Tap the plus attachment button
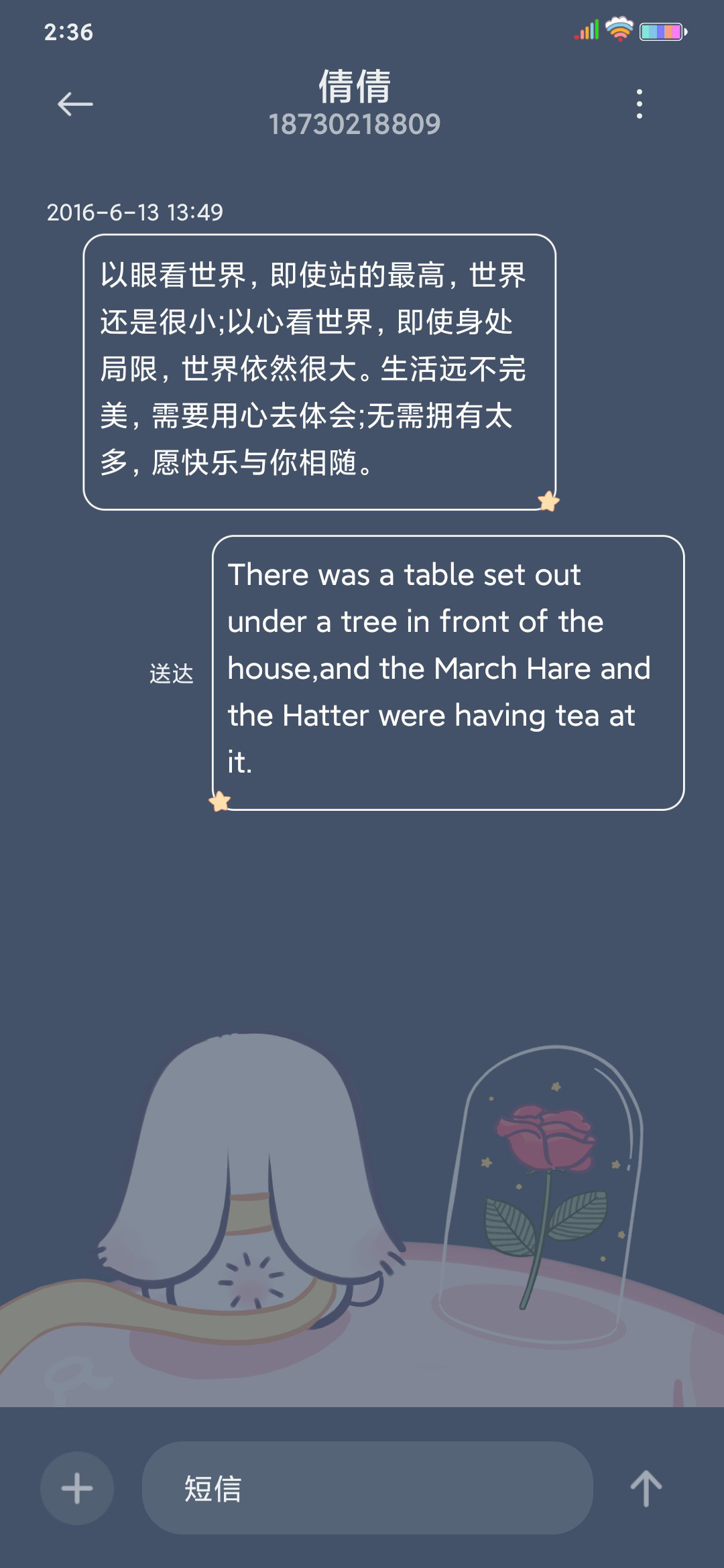This screenshot has height=1568, width=724. (x=77, y=1488)
